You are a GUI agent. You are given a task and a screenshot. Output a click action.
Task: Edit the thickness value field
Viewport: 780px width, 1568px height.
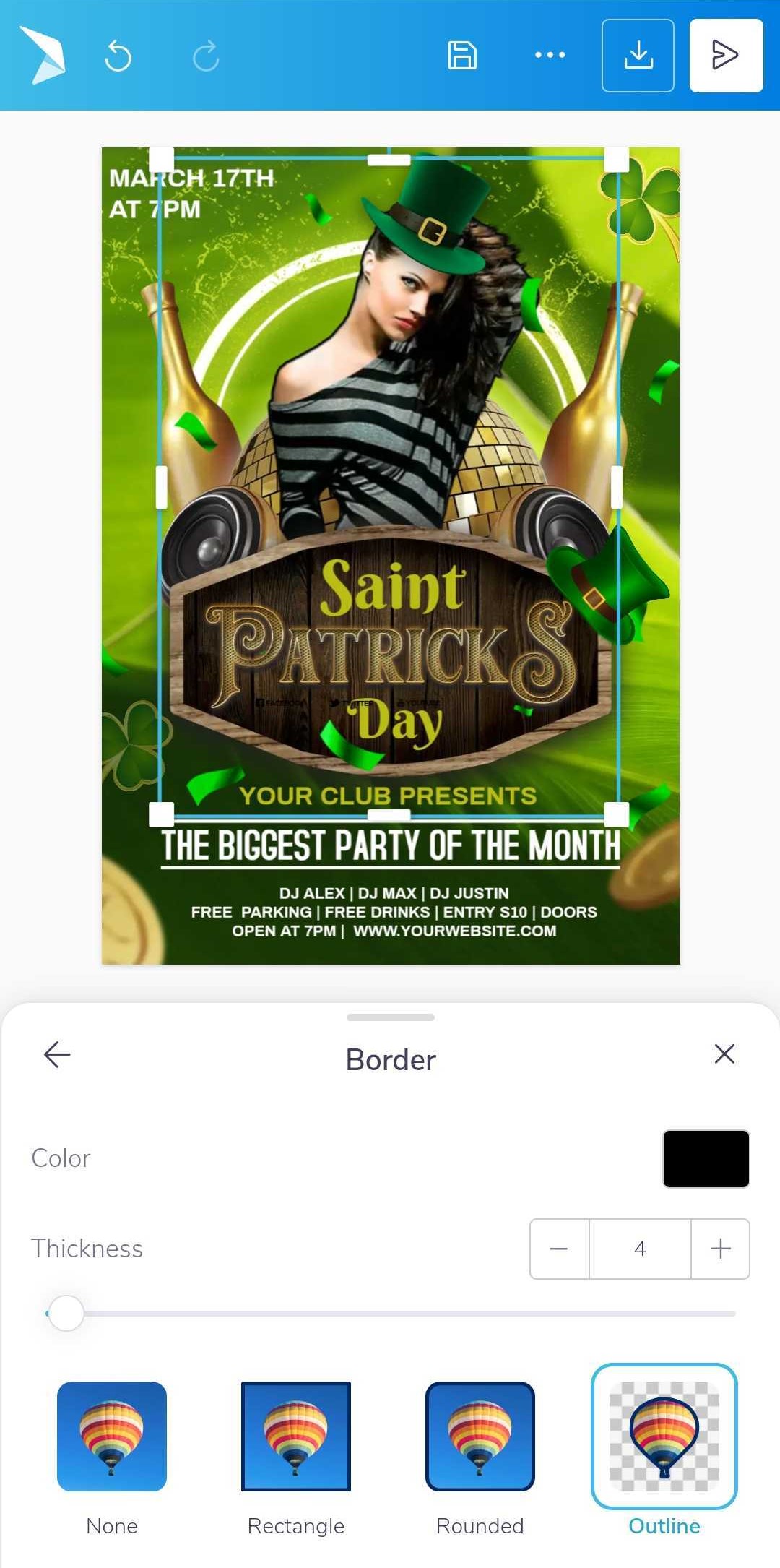point(640,1249)
